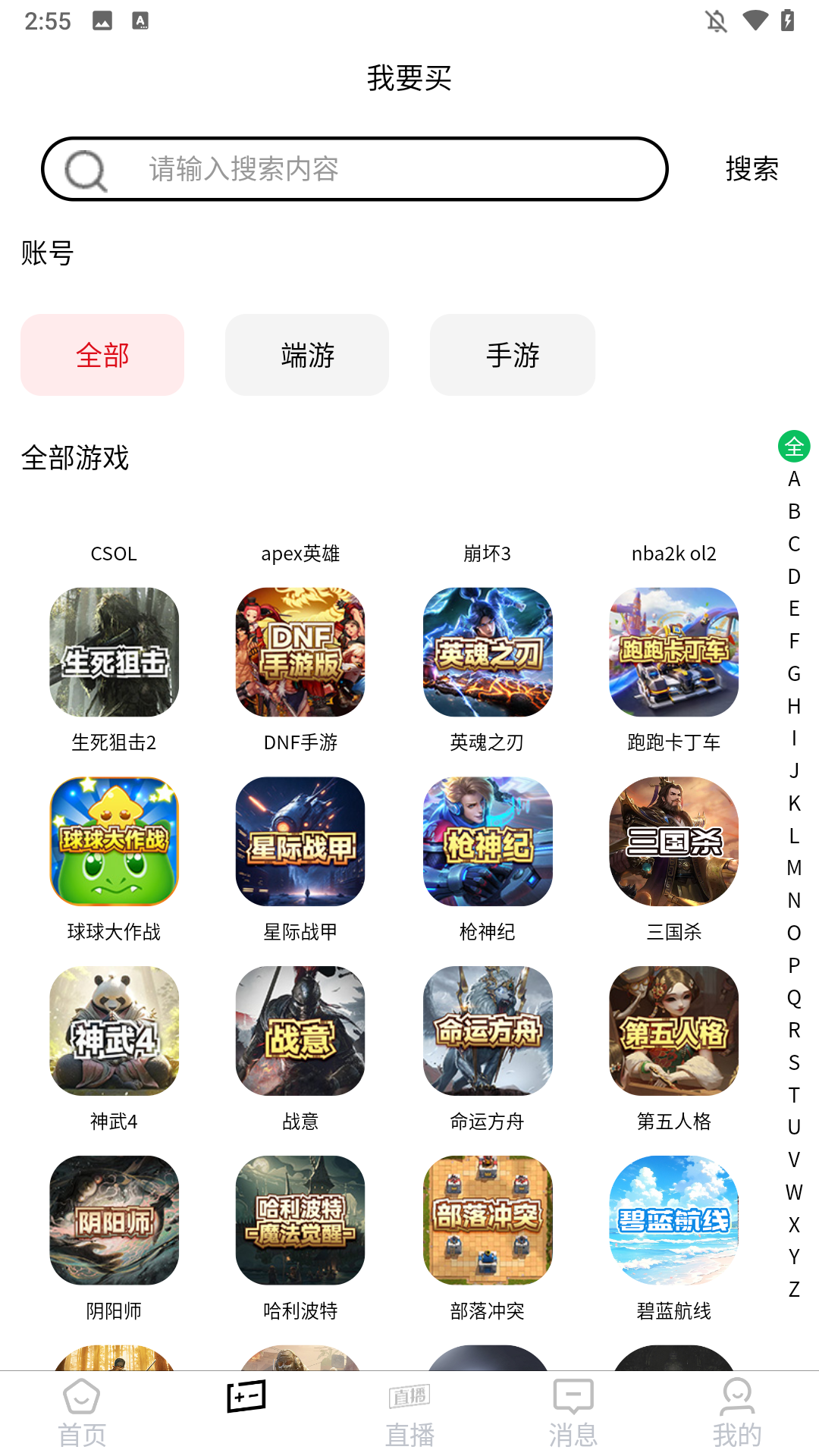Click the 全 badge atop the alphabet index

click(x=794, y=447)
